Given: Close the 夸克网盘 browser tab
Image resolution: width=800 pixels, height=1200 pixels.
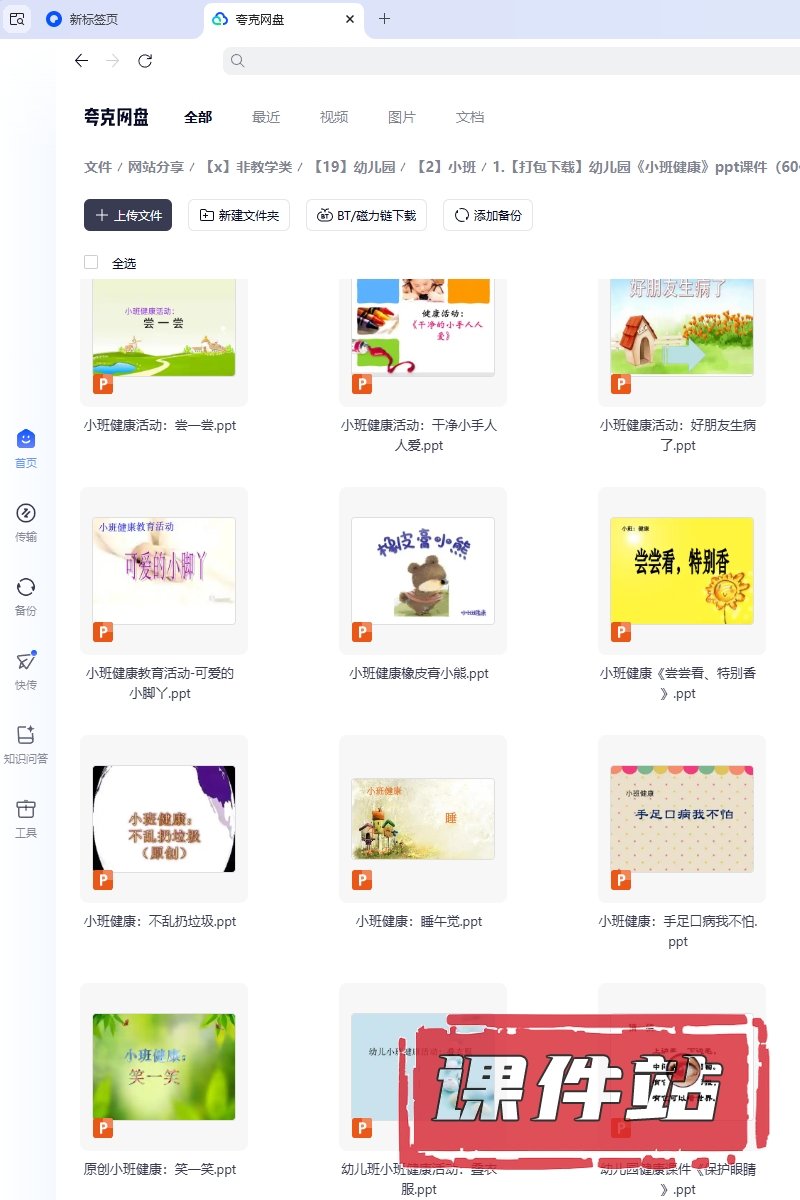Looking at the screenshot, I should [349, 19].
